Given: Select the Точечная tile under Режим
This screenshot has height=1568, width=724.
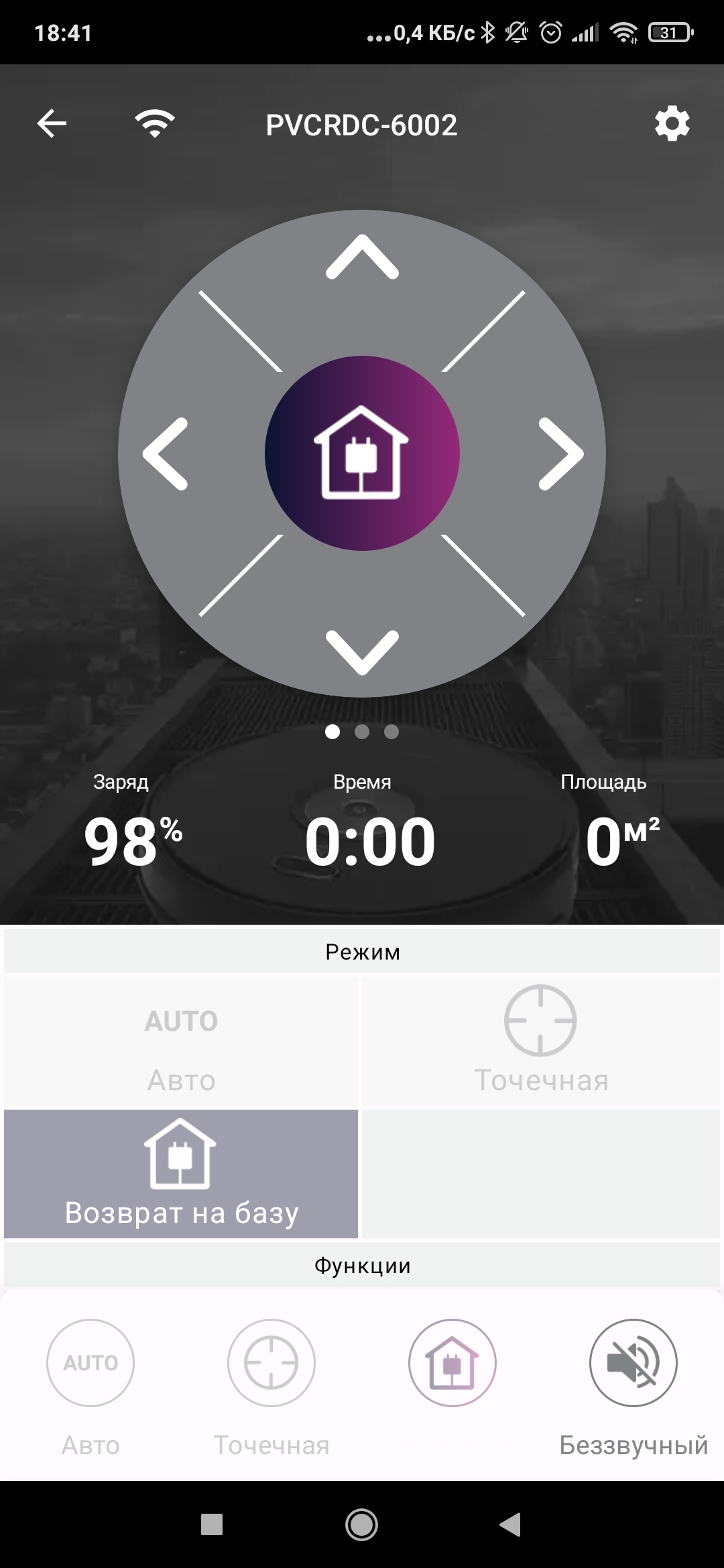Looking at the screenshot, I should (x=541, y=1041).
